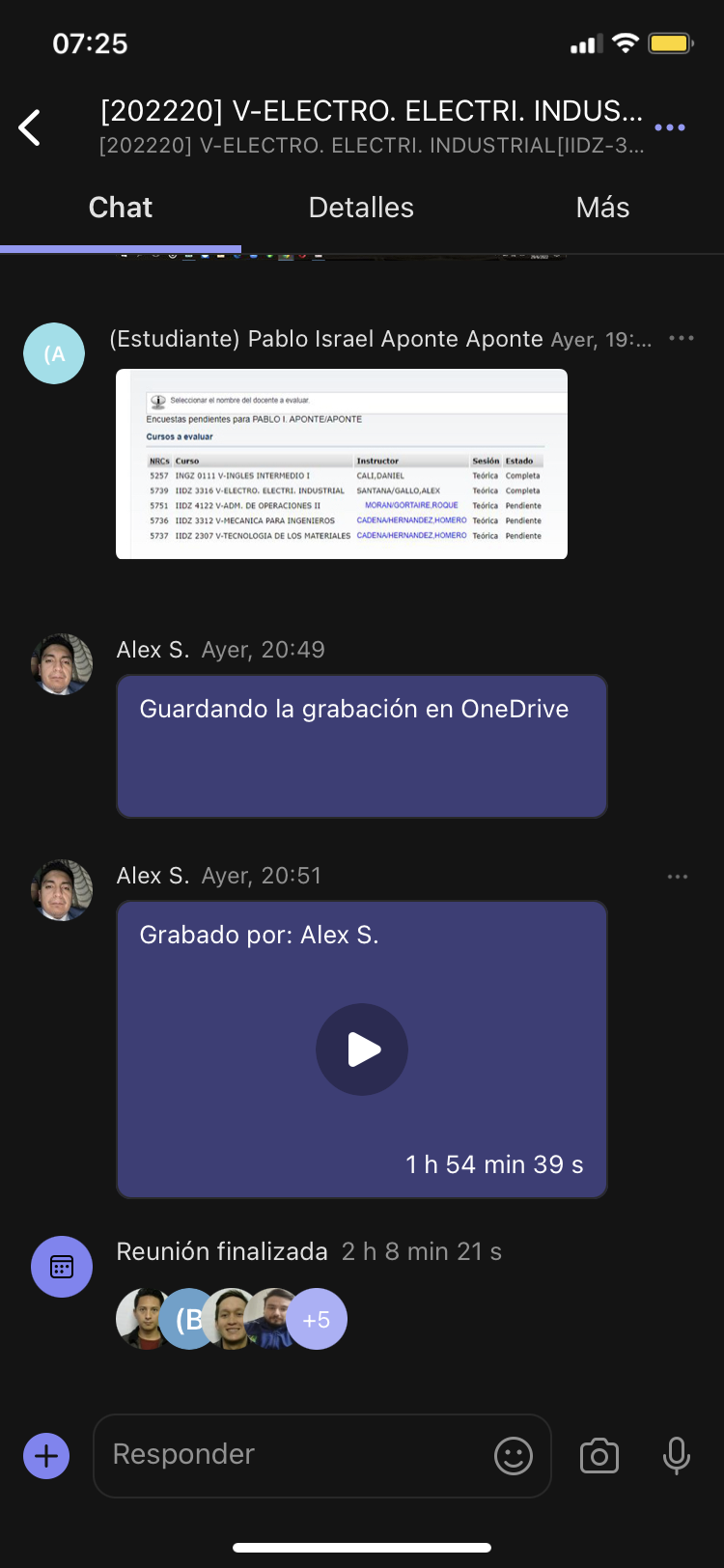
Task: View the +5 meeting participants
Action: [x=317, y=1319]
